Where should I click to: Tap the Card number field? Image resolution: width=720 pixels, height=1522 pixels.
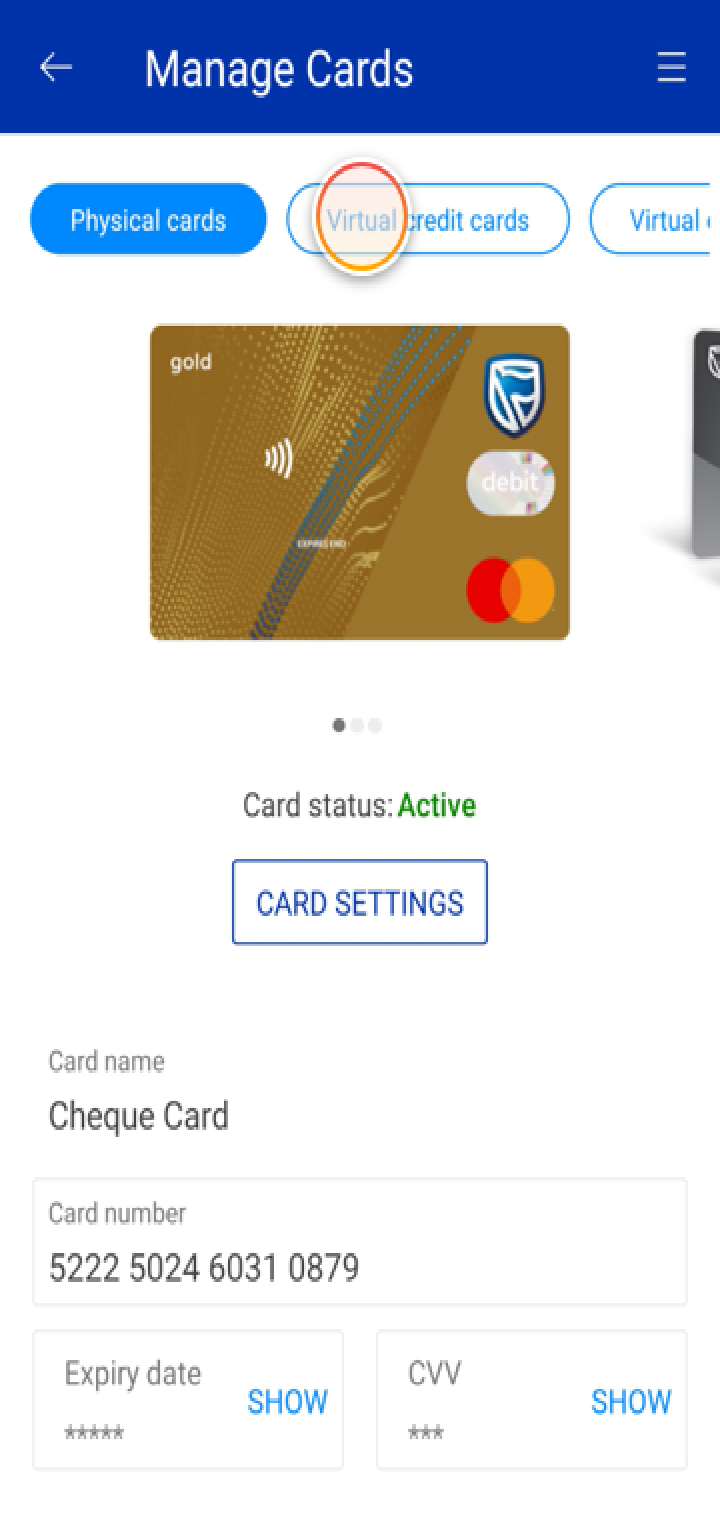360,1243
